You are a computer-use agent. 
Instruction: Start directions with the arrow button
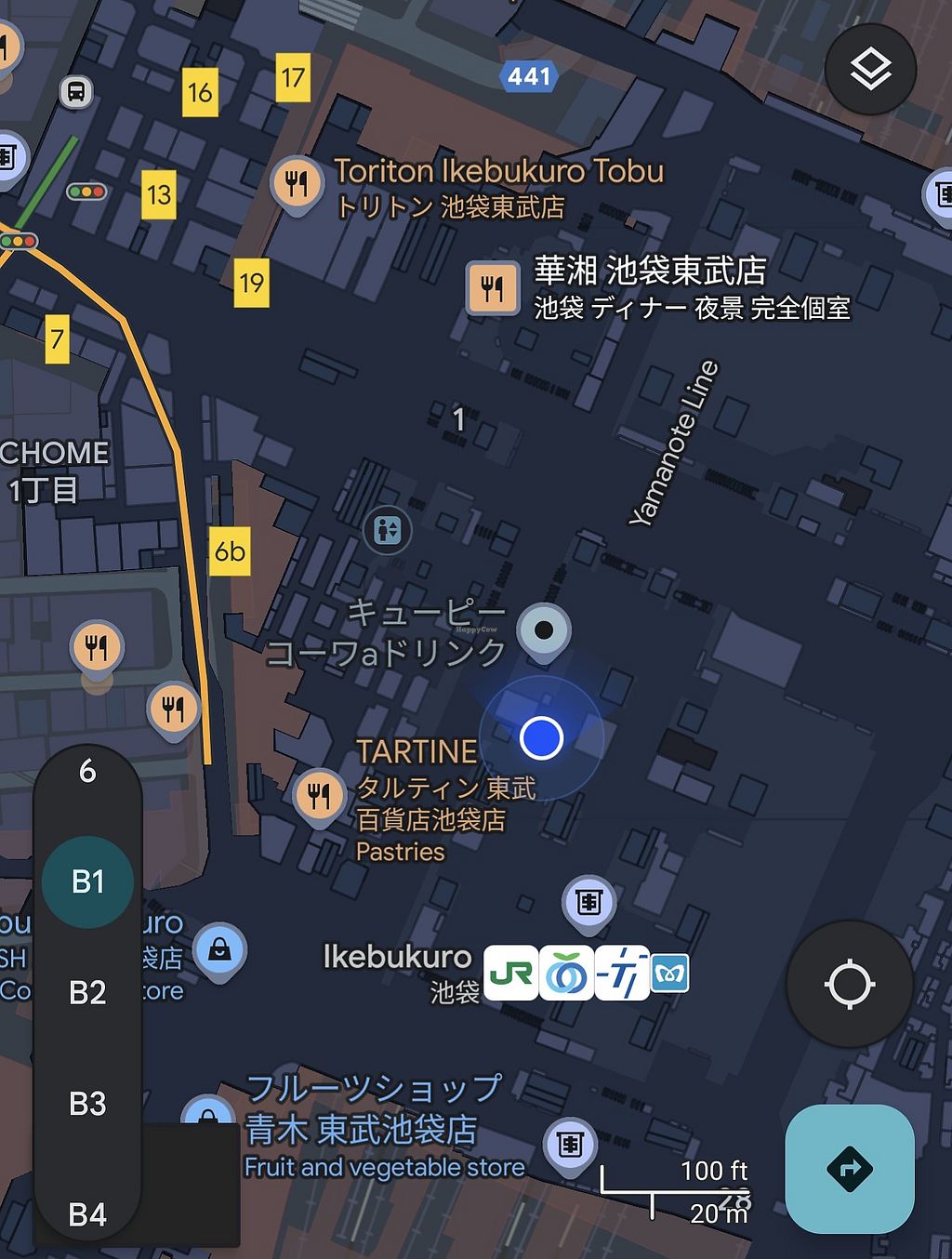(x=849, y=1168)
